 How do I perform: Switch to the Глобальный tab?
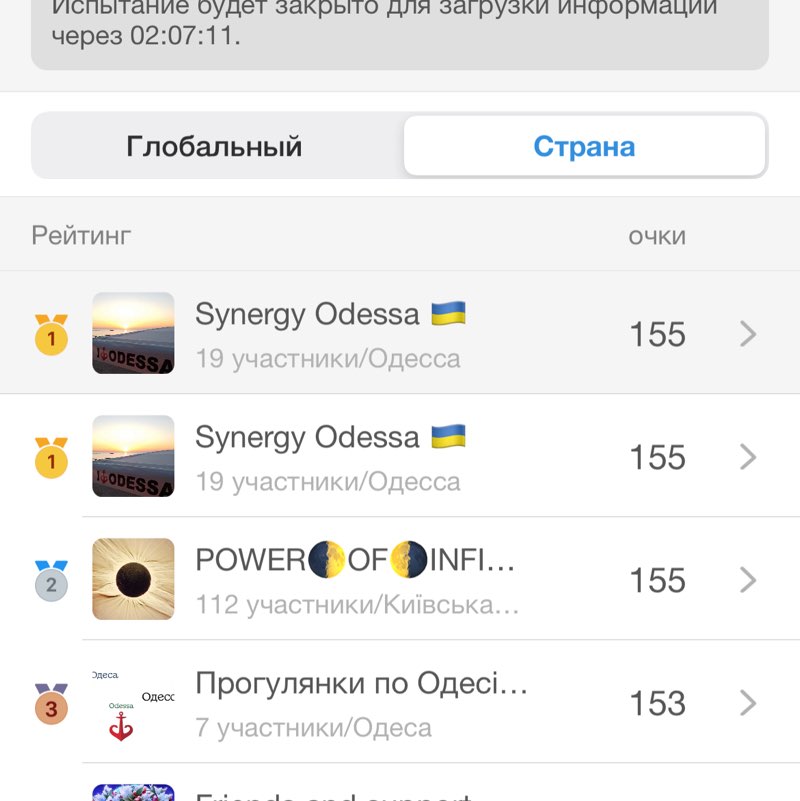tap(214, 145)
